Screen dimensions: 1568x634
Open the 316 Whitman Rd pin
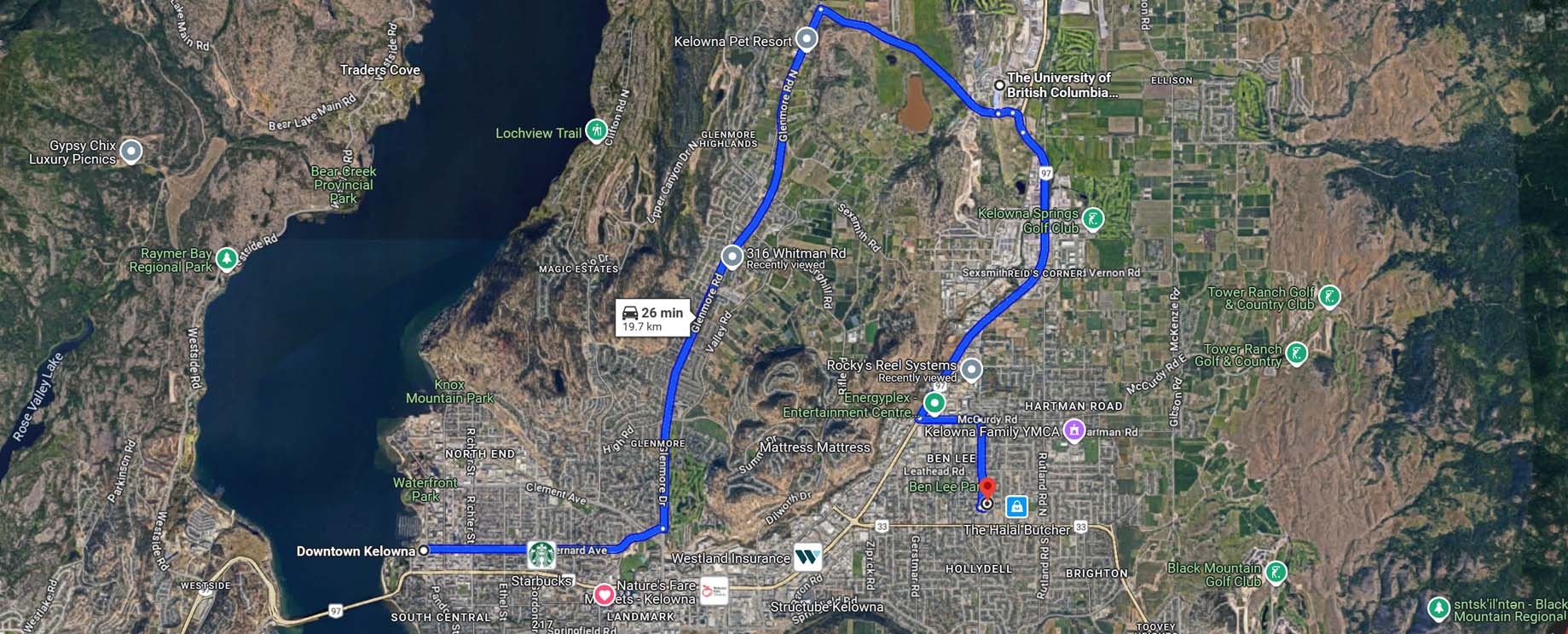(732, 256)
